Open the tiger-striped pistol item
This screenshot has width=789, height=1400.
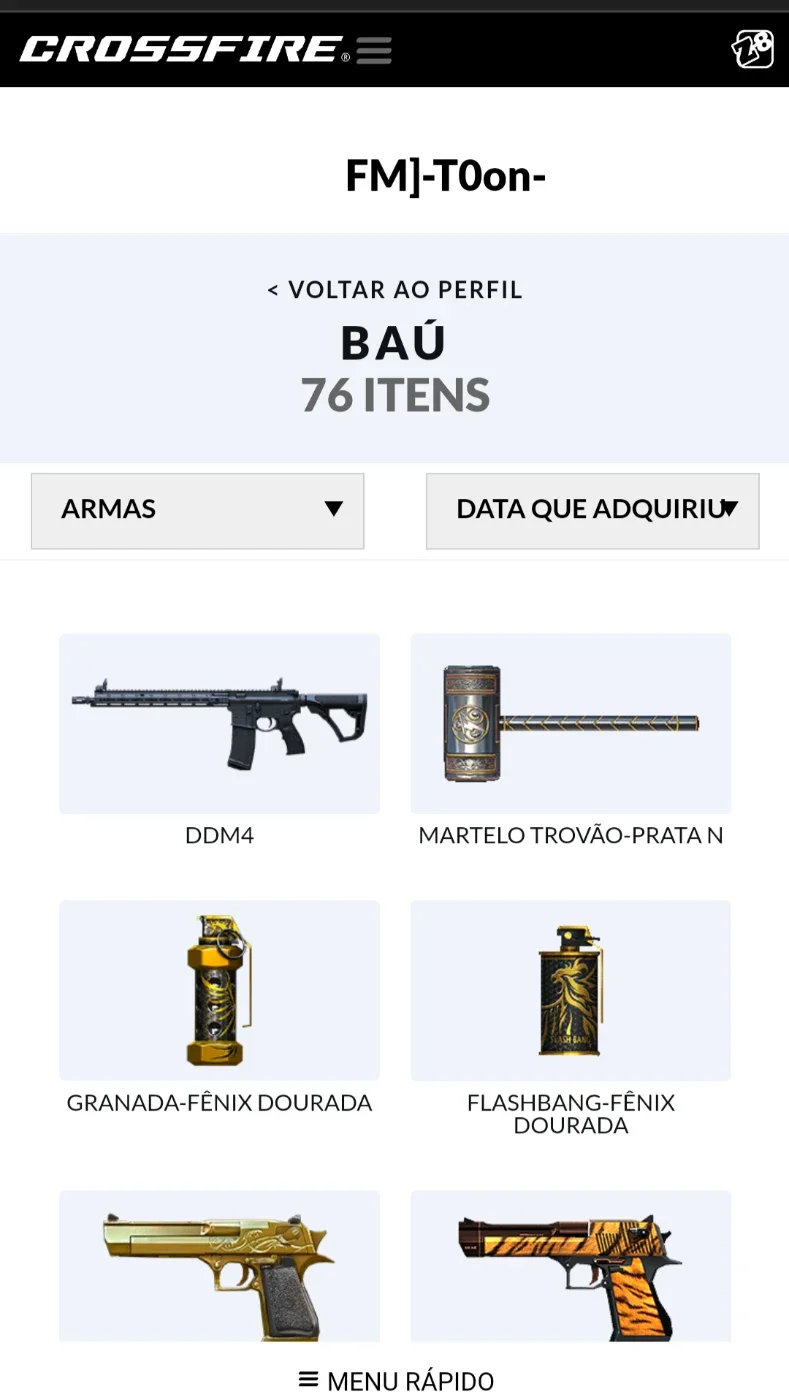(571, 1266)
